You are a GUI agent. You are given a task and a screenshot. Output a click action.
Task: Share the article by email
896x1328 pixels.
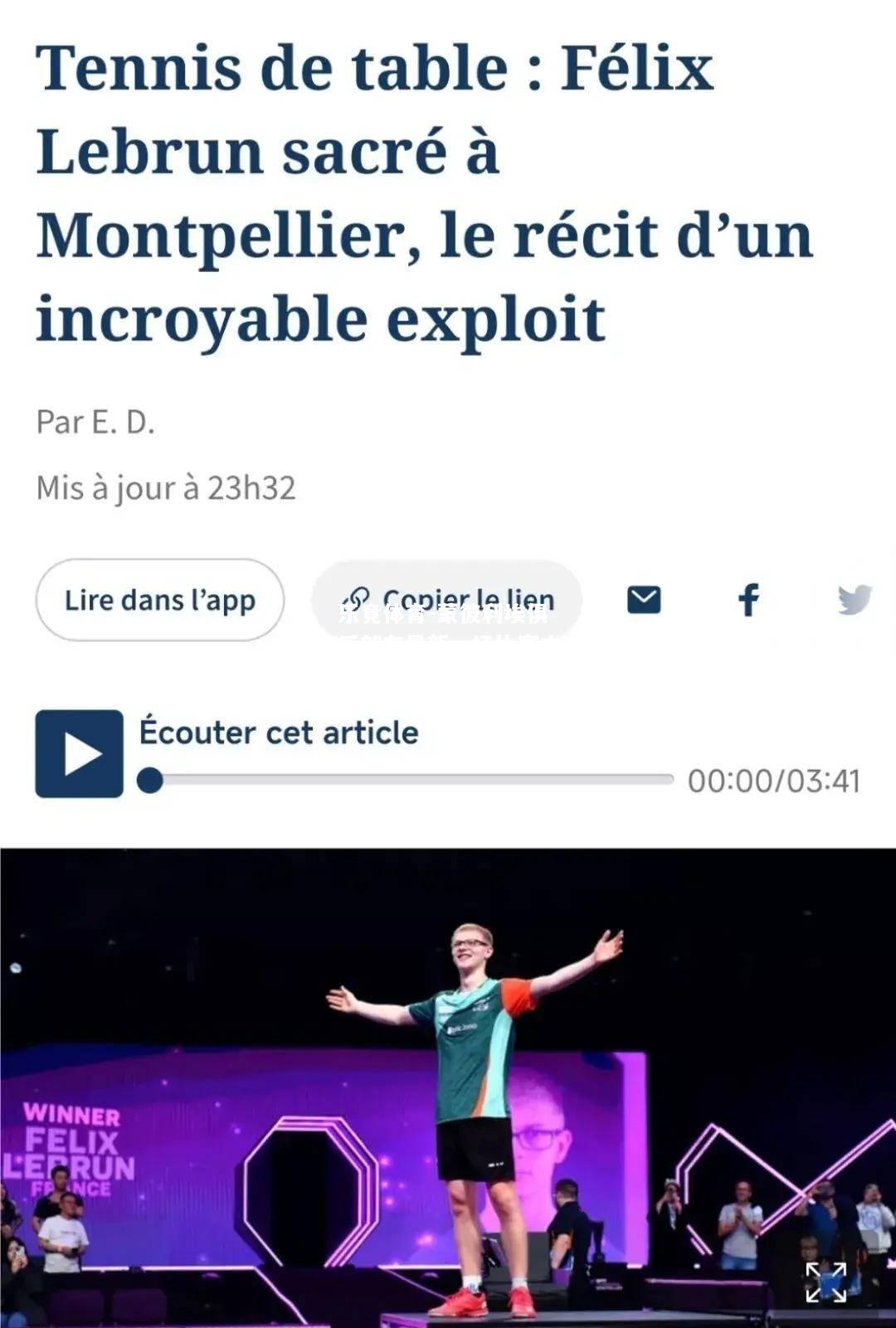pos(644,599)
